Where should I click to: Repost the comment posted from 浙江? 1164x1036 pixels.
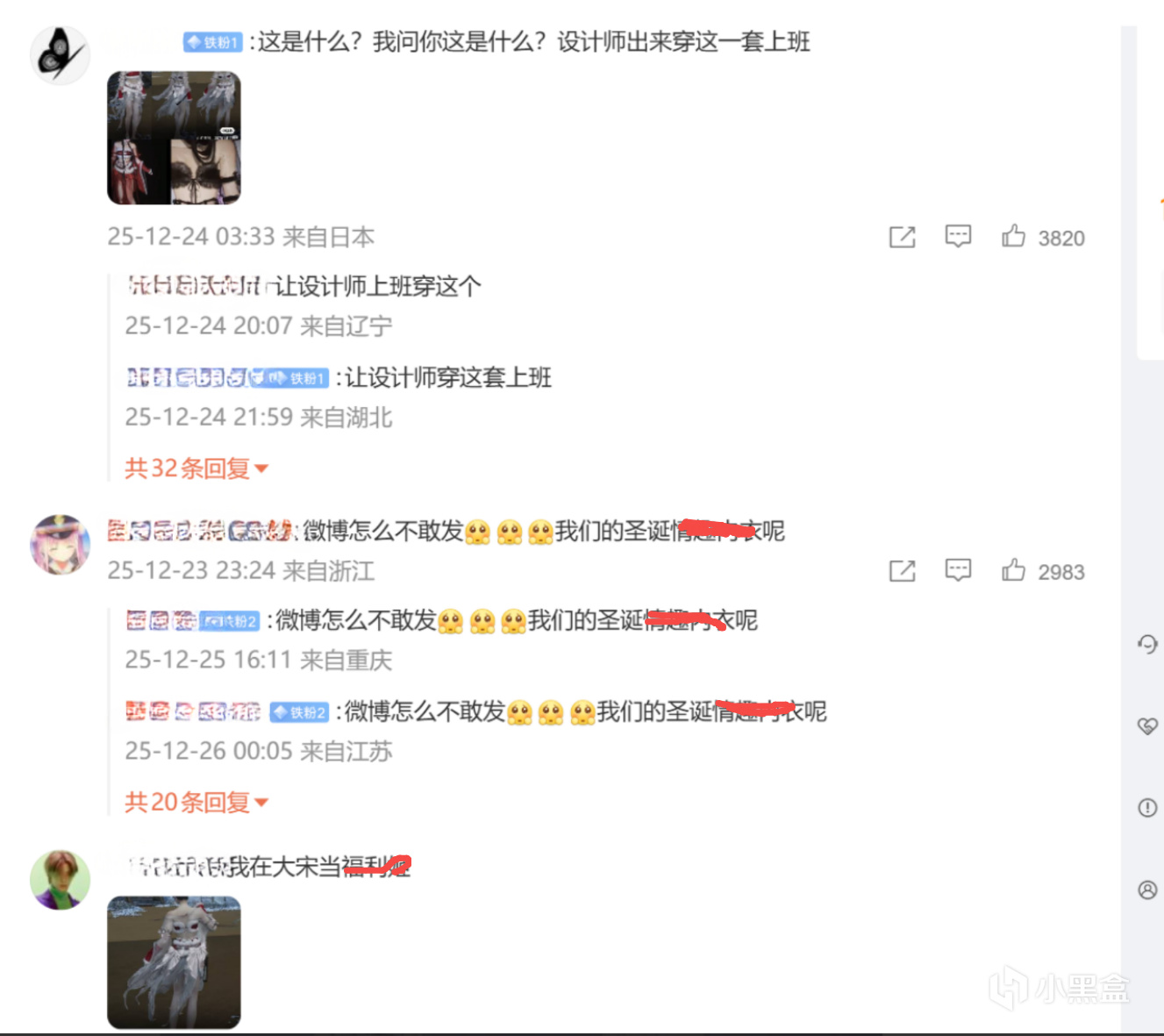pos(902,571)
